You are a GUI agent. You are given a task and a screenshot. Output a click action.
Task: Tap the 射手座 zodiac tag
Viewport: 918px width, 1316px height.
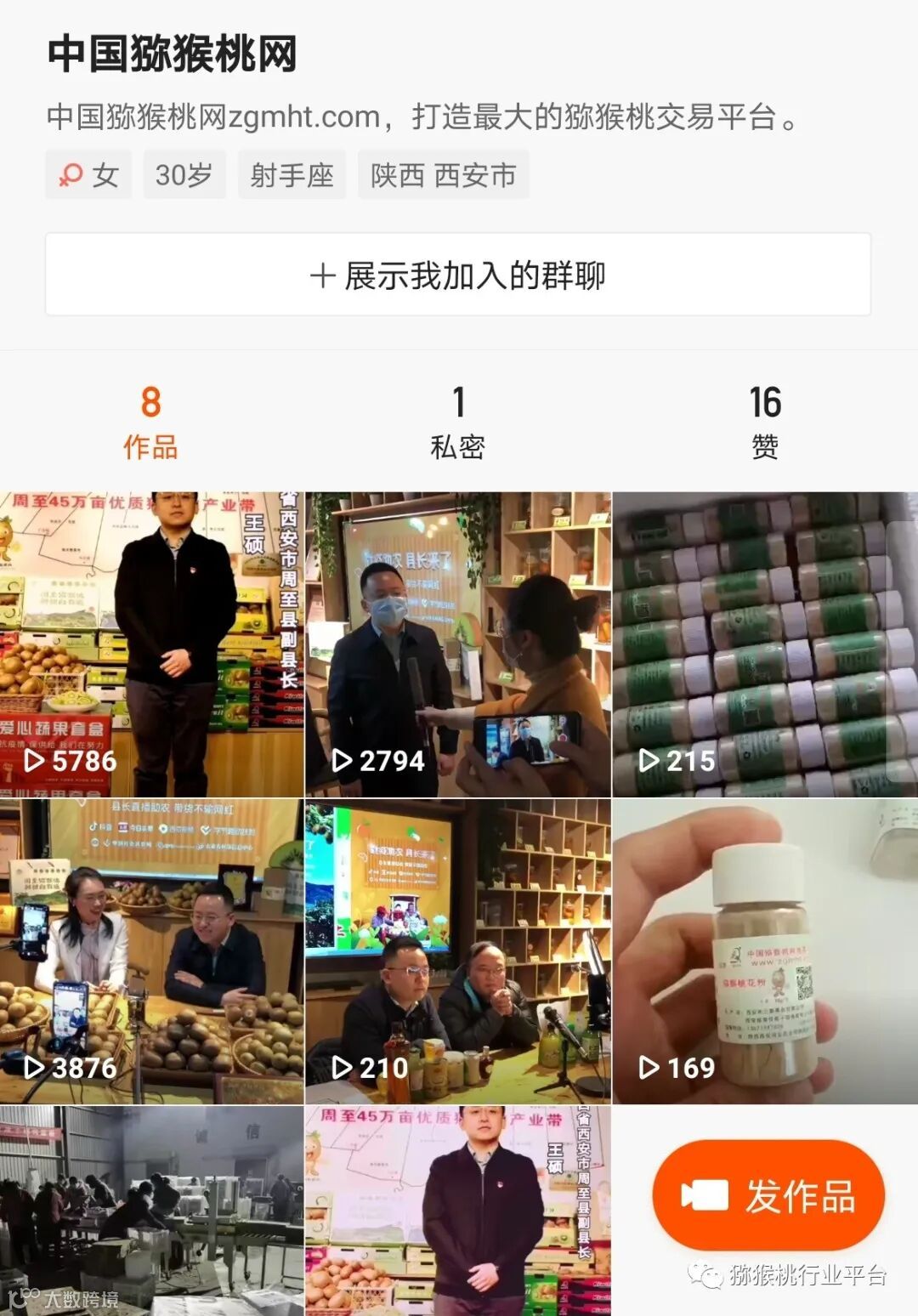click(292, 175)
